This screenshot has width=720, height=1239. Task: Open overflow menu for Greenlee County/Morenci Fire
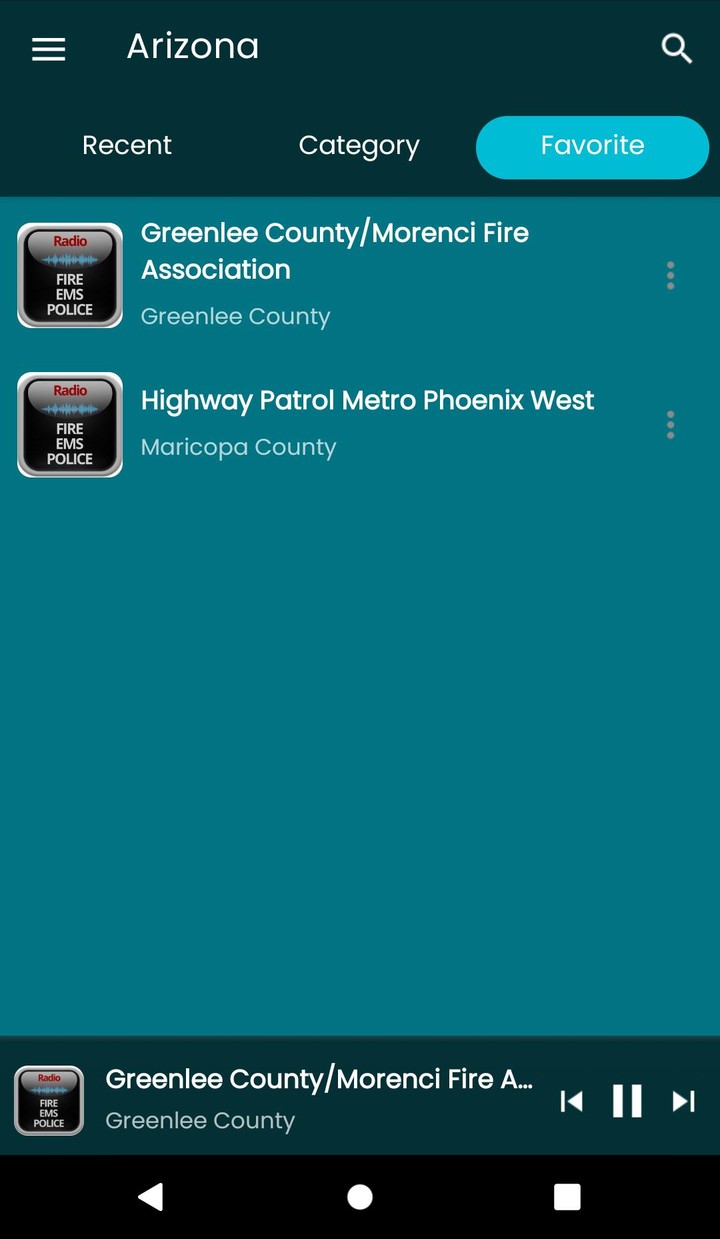click(670, 275)
